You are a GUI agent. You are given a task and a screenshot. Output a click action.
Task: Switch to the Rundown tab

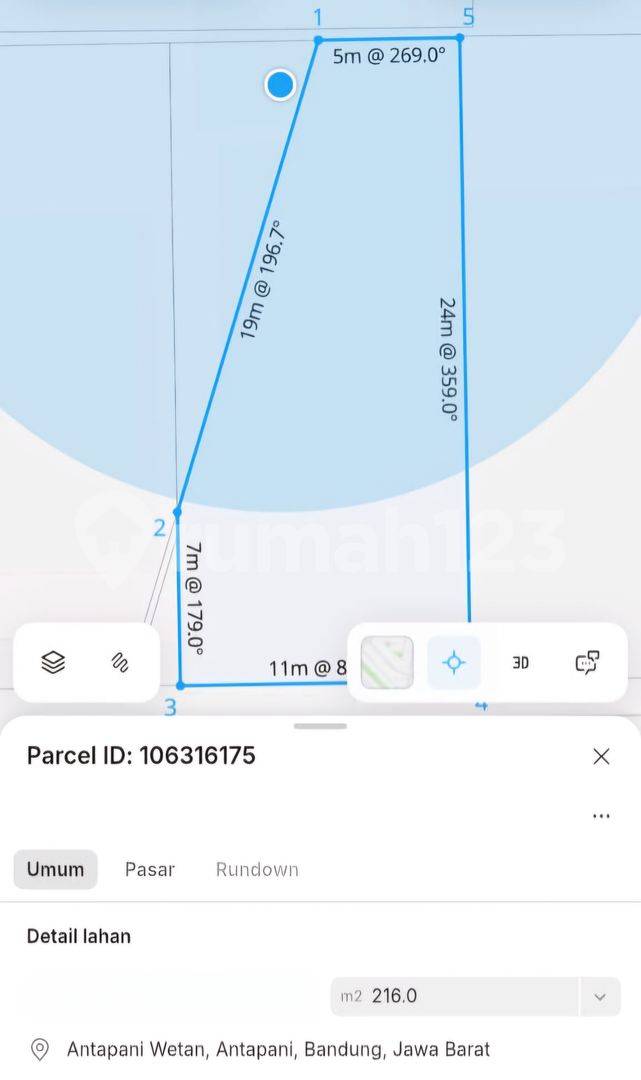[x=257, y=869]
